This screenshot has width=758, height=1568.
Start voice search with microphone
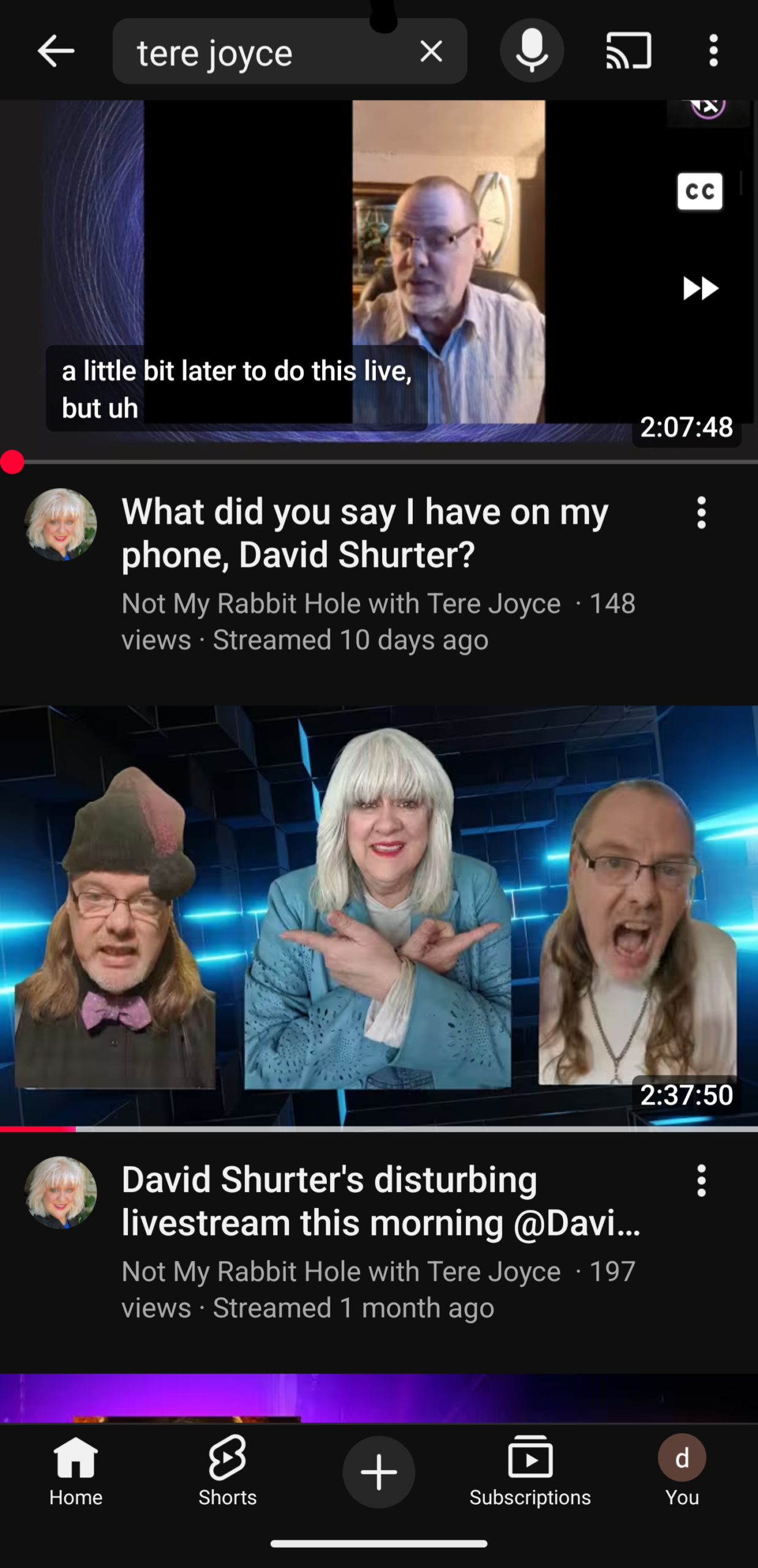coord(531,51)
